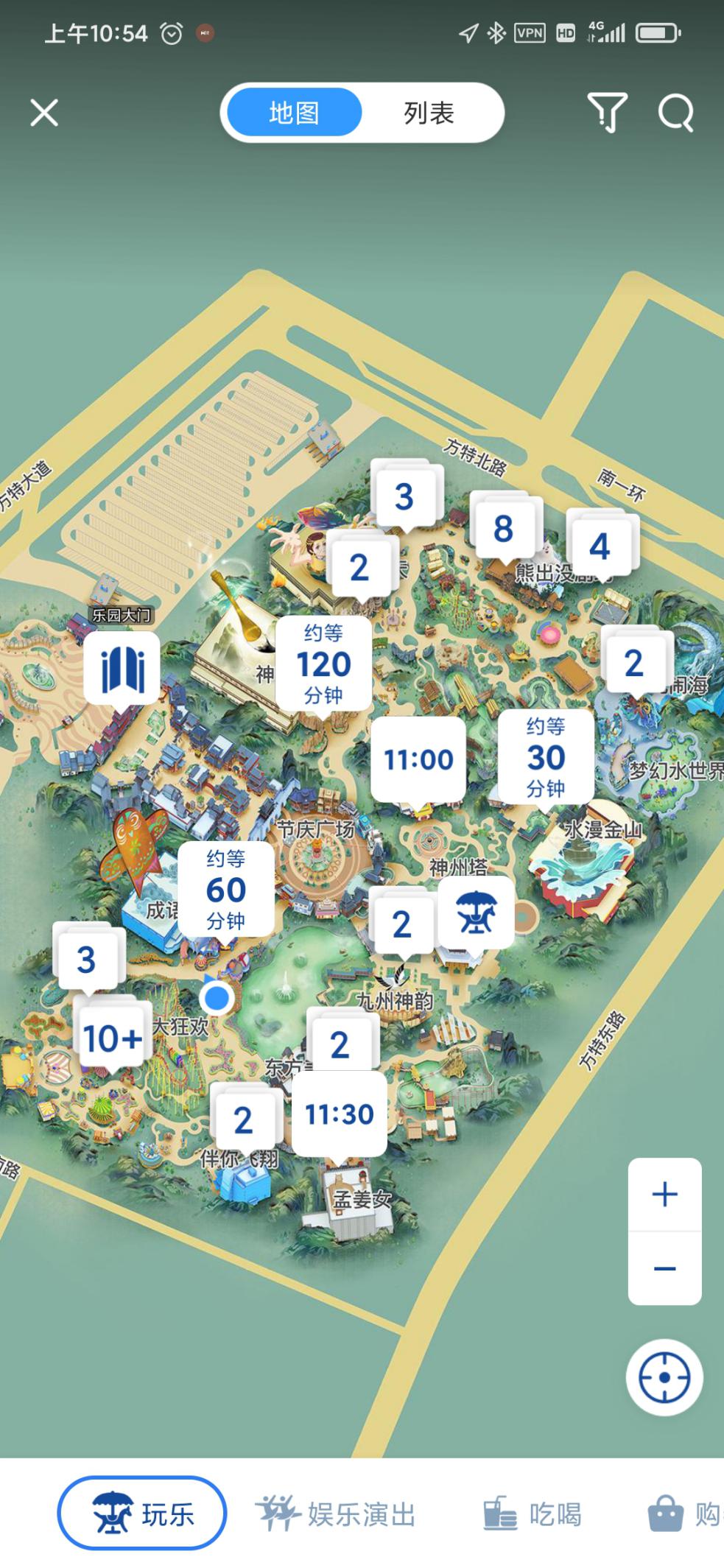Switch to the 娱乐演出 category

point(336,1514)
